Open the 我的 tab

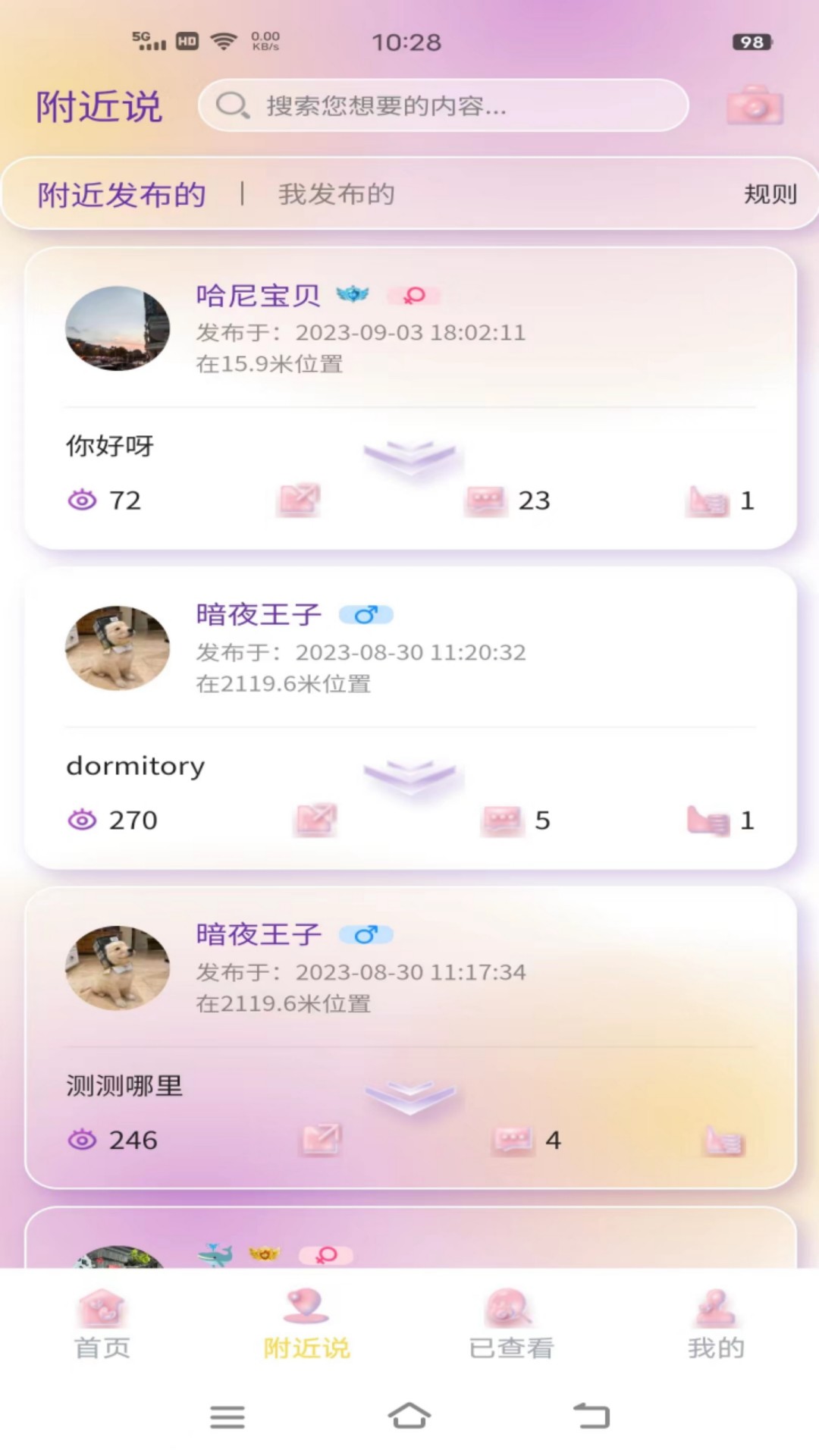coord(716,1323)
